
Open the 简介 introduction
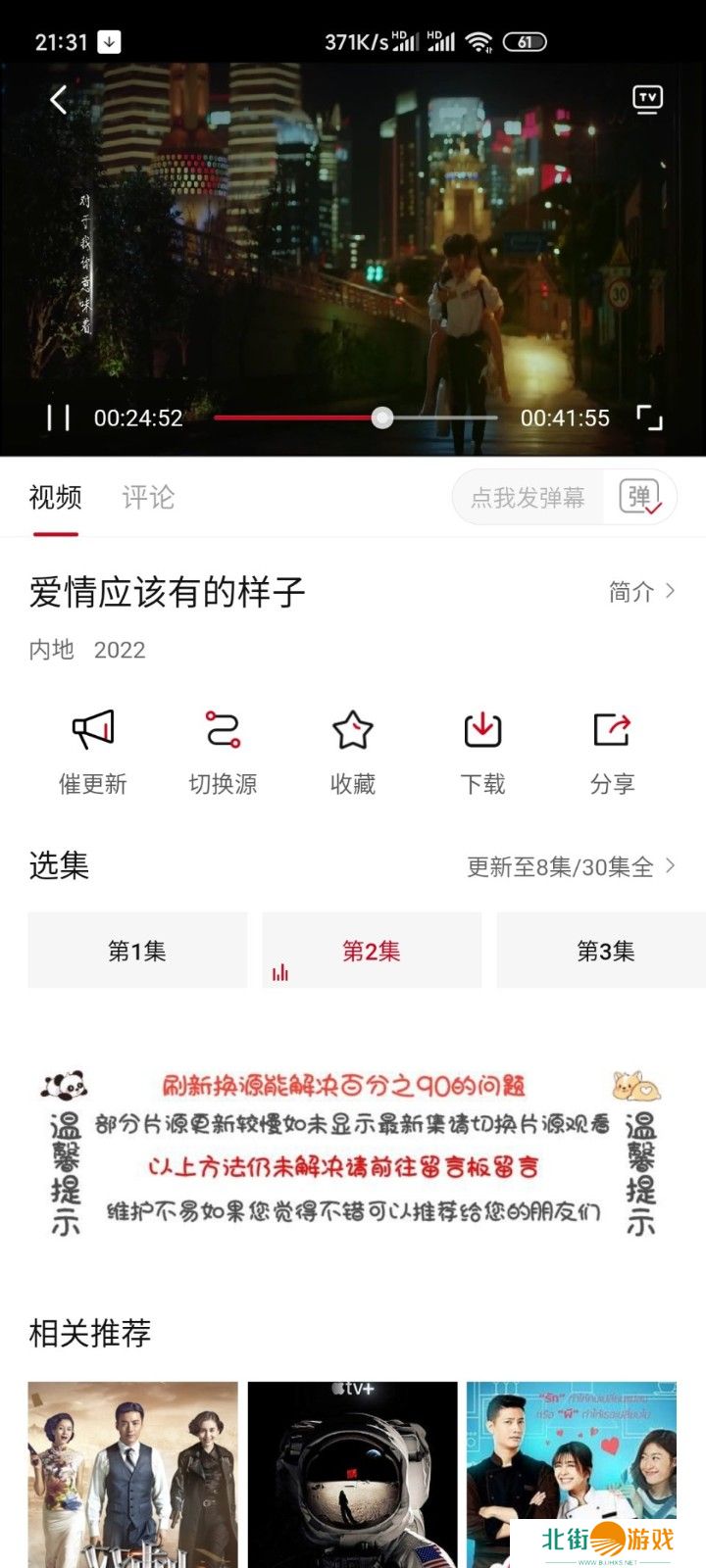click(x=641, y=592)
